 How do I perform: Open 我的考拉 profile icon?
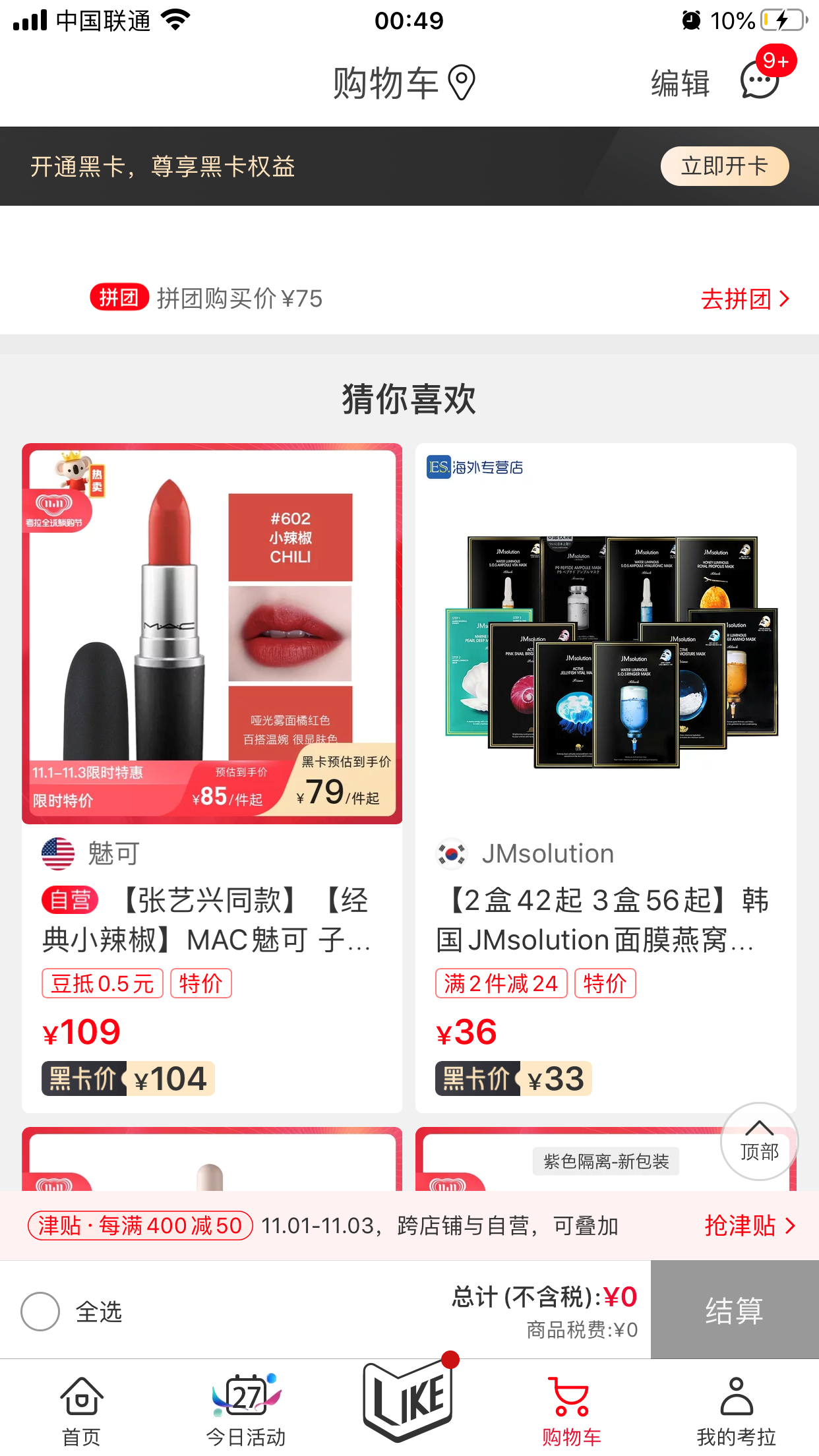pos(735,1395)
